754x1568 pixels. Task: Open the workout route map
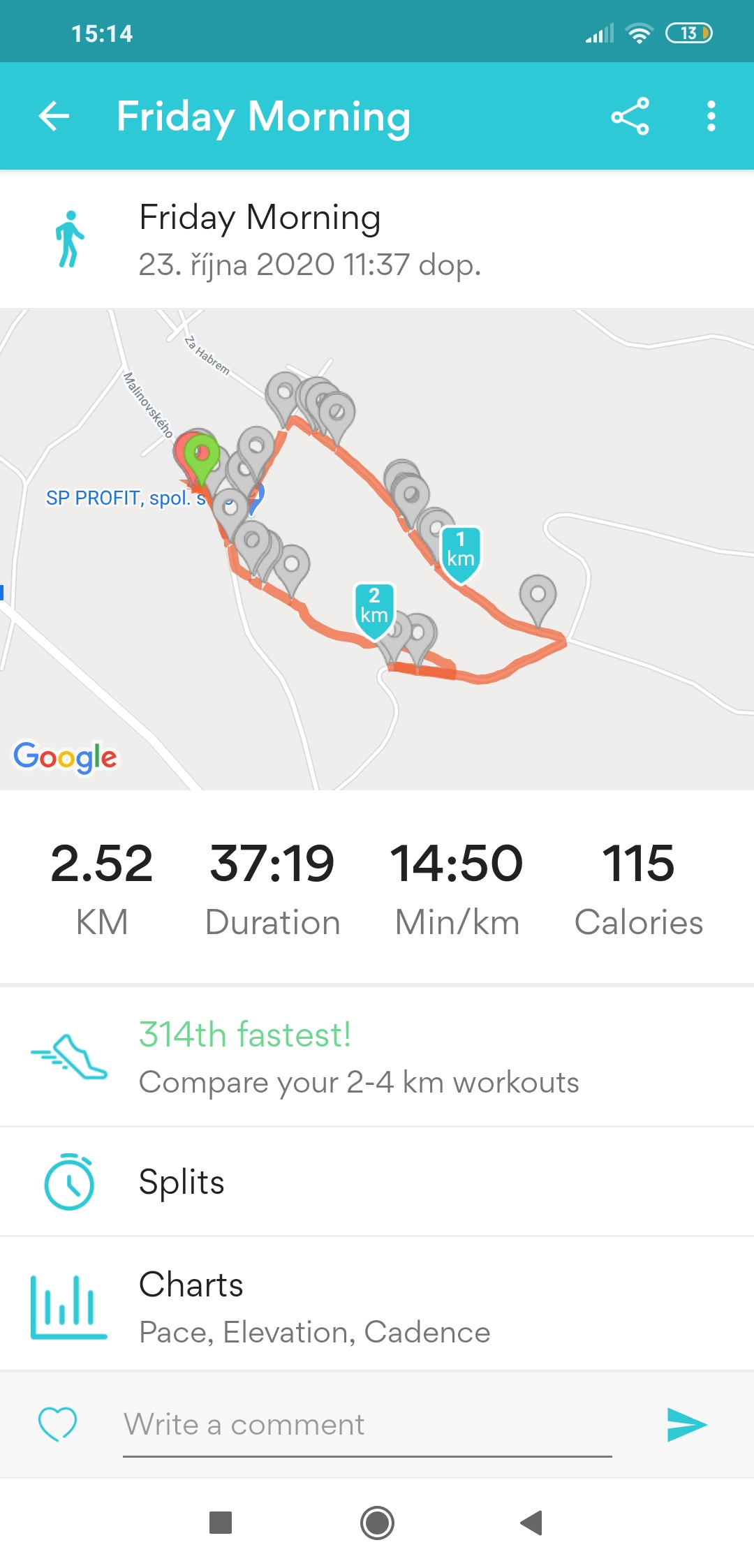377,549
